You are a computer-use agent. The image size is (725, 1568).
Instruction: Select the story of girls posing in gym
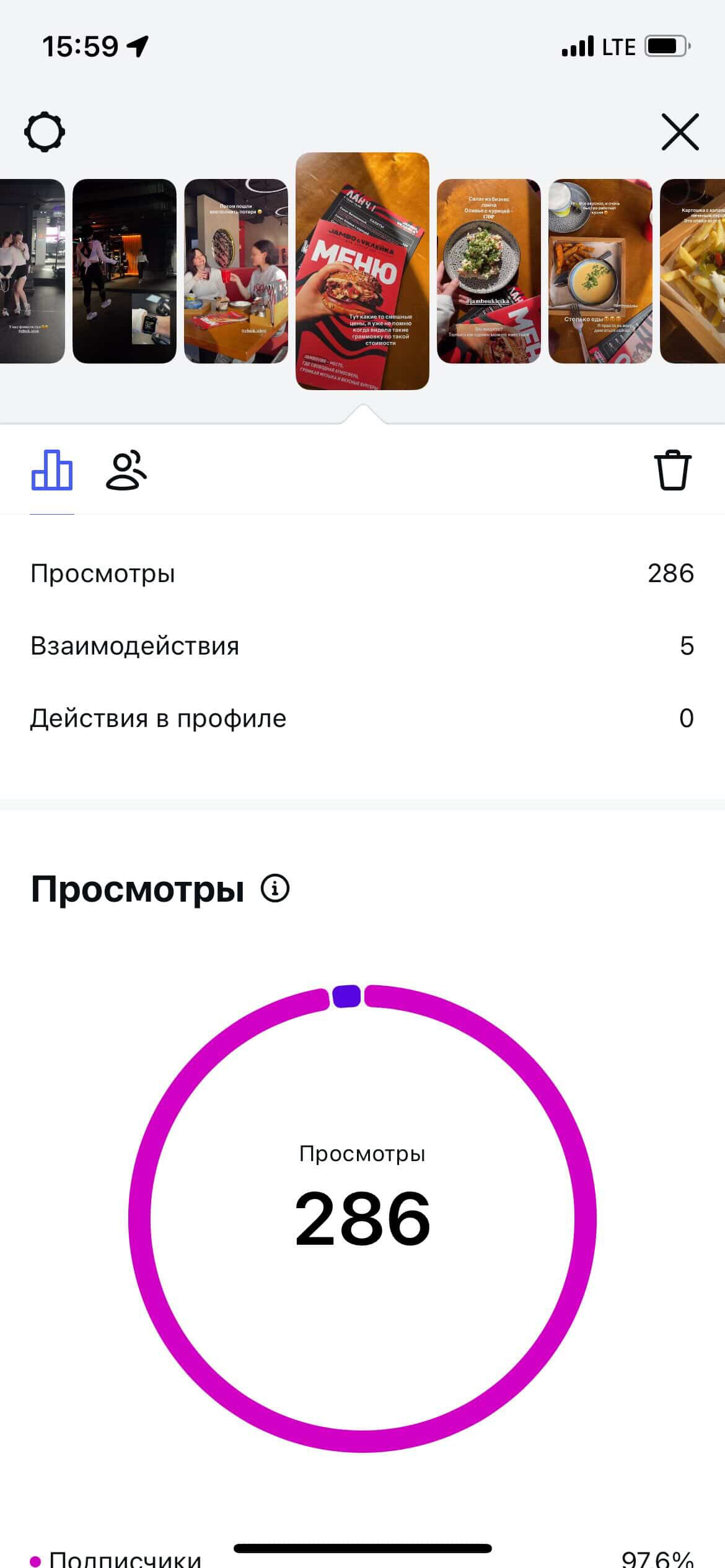point(31,271)
